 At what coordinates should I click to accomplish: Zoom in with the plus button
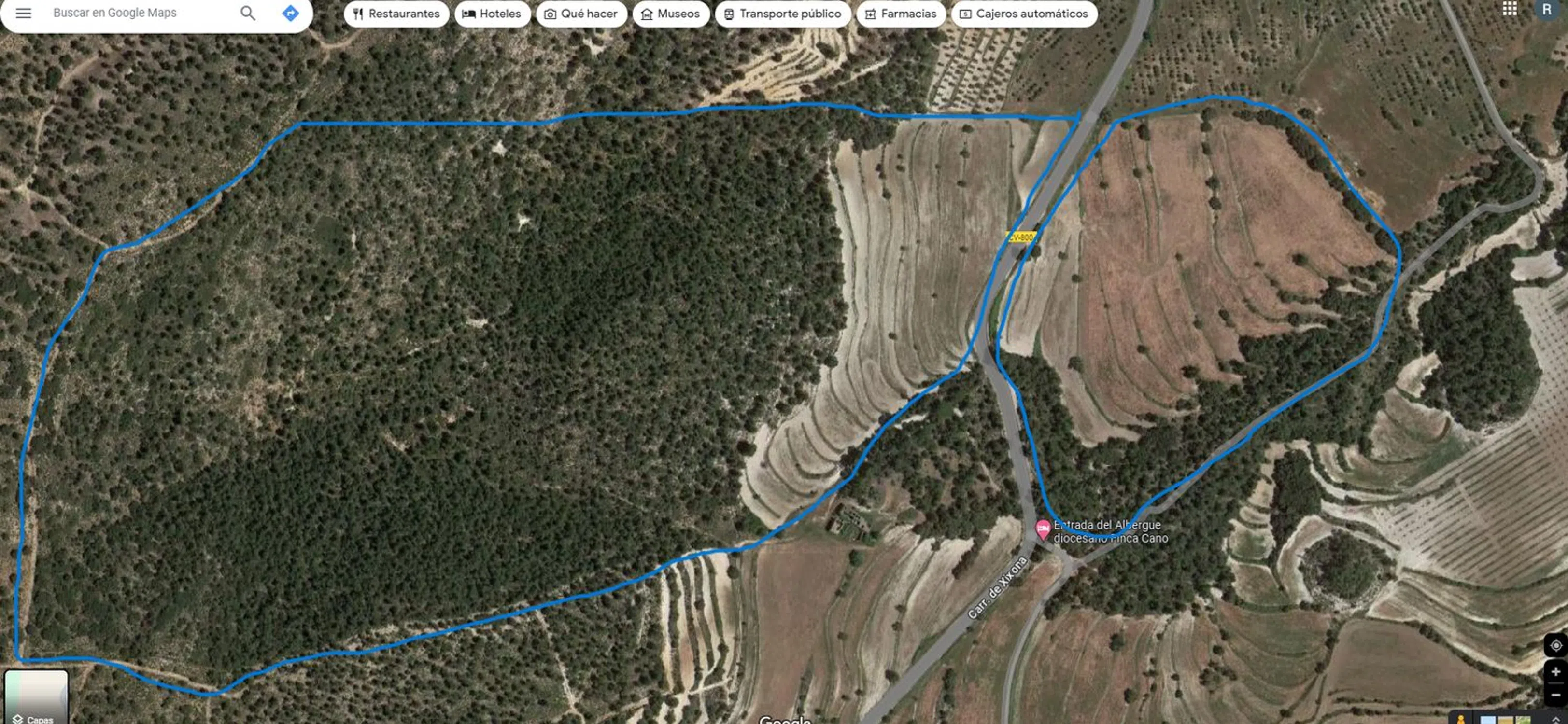(x=1555, y=672)
